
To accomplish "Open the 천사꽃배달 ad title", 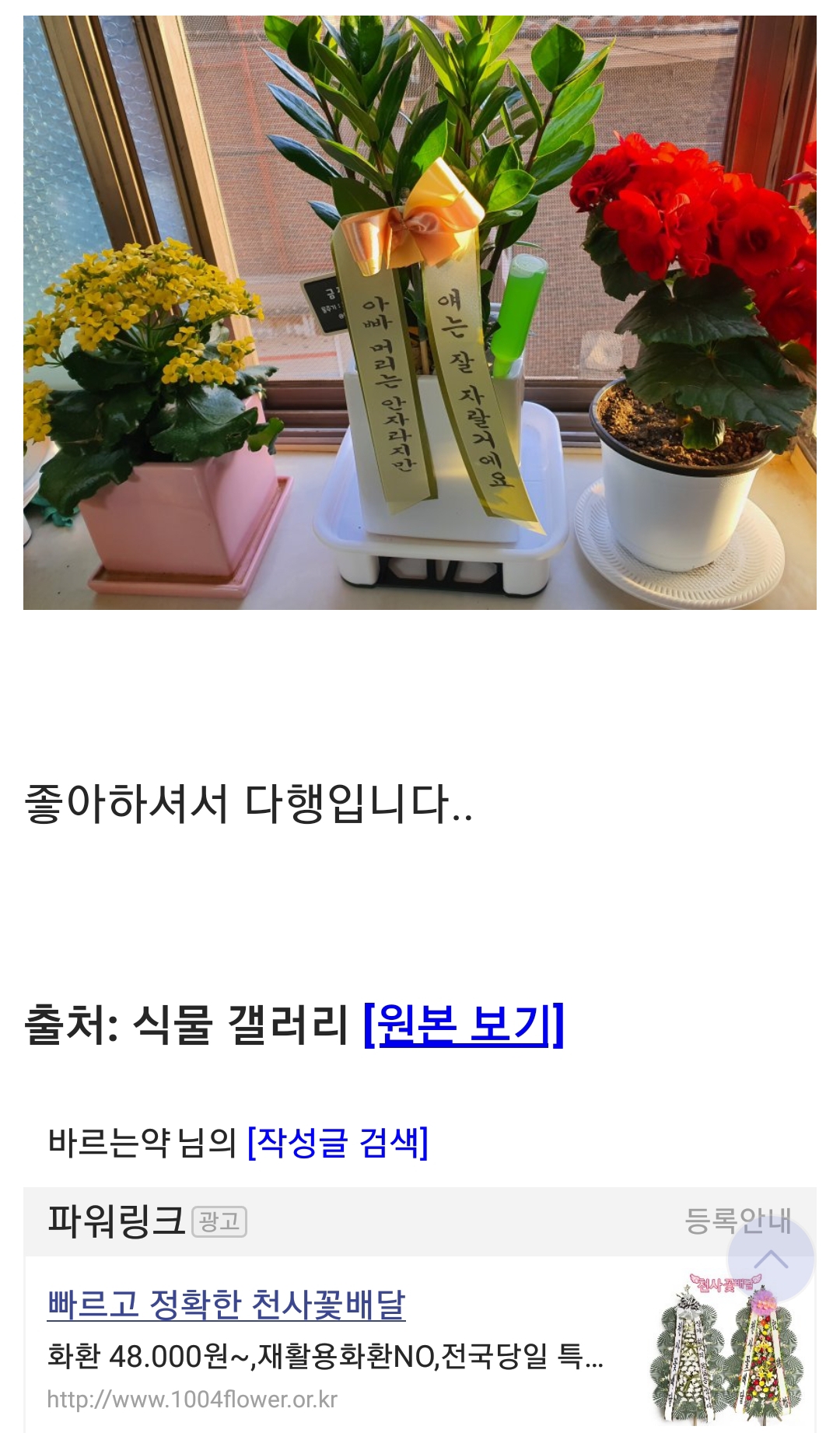I will [x=226, y=1305].
